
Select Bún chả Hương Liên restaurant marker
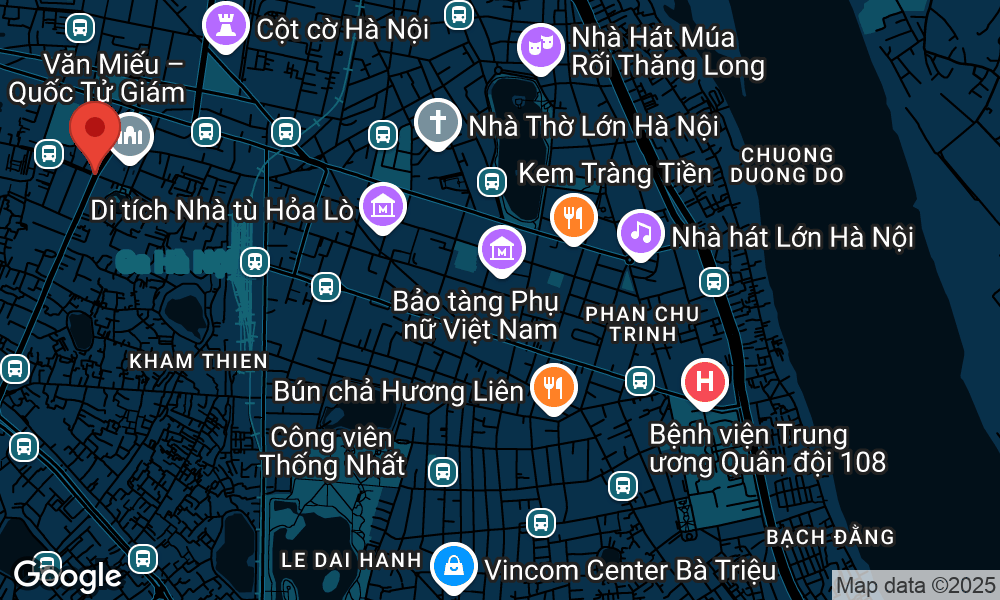[552, 386]
